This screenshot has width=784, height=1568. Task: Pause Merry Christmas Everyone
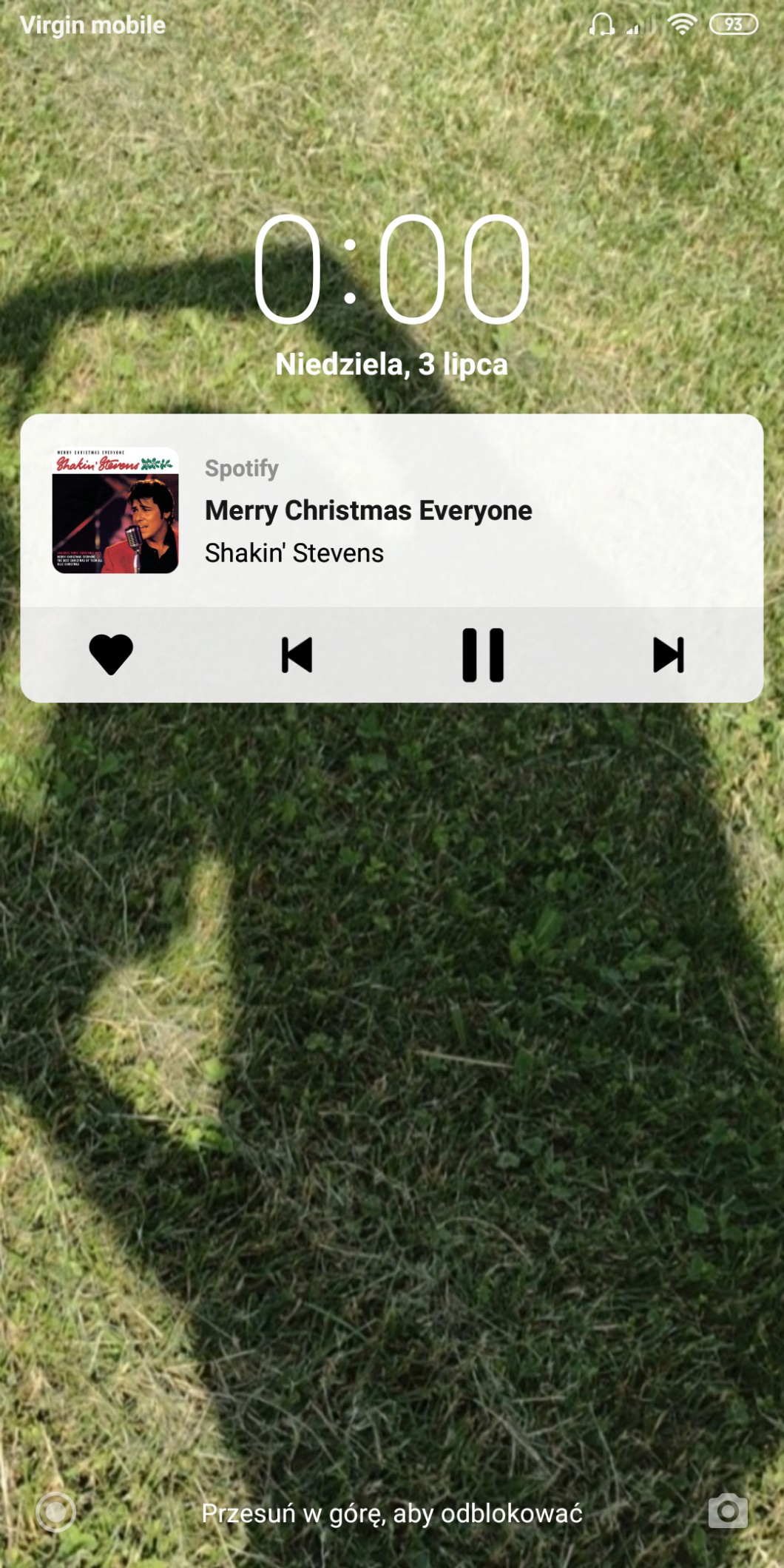click(483, 655)
